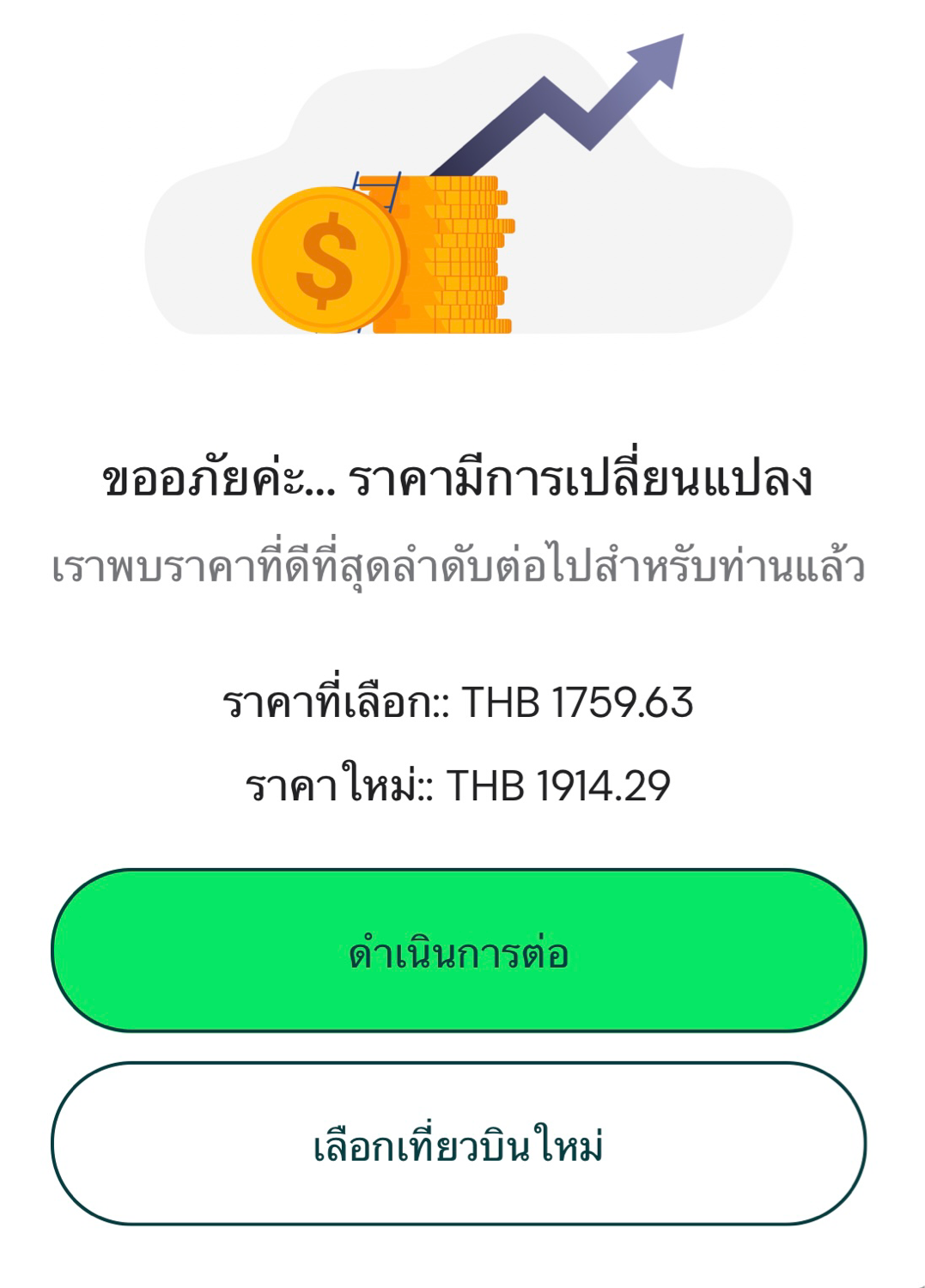This screenshot has height=1288, width=925.
Task: Tap the green ดำเนินการต่อ button
Action: (x=459, y=951)
